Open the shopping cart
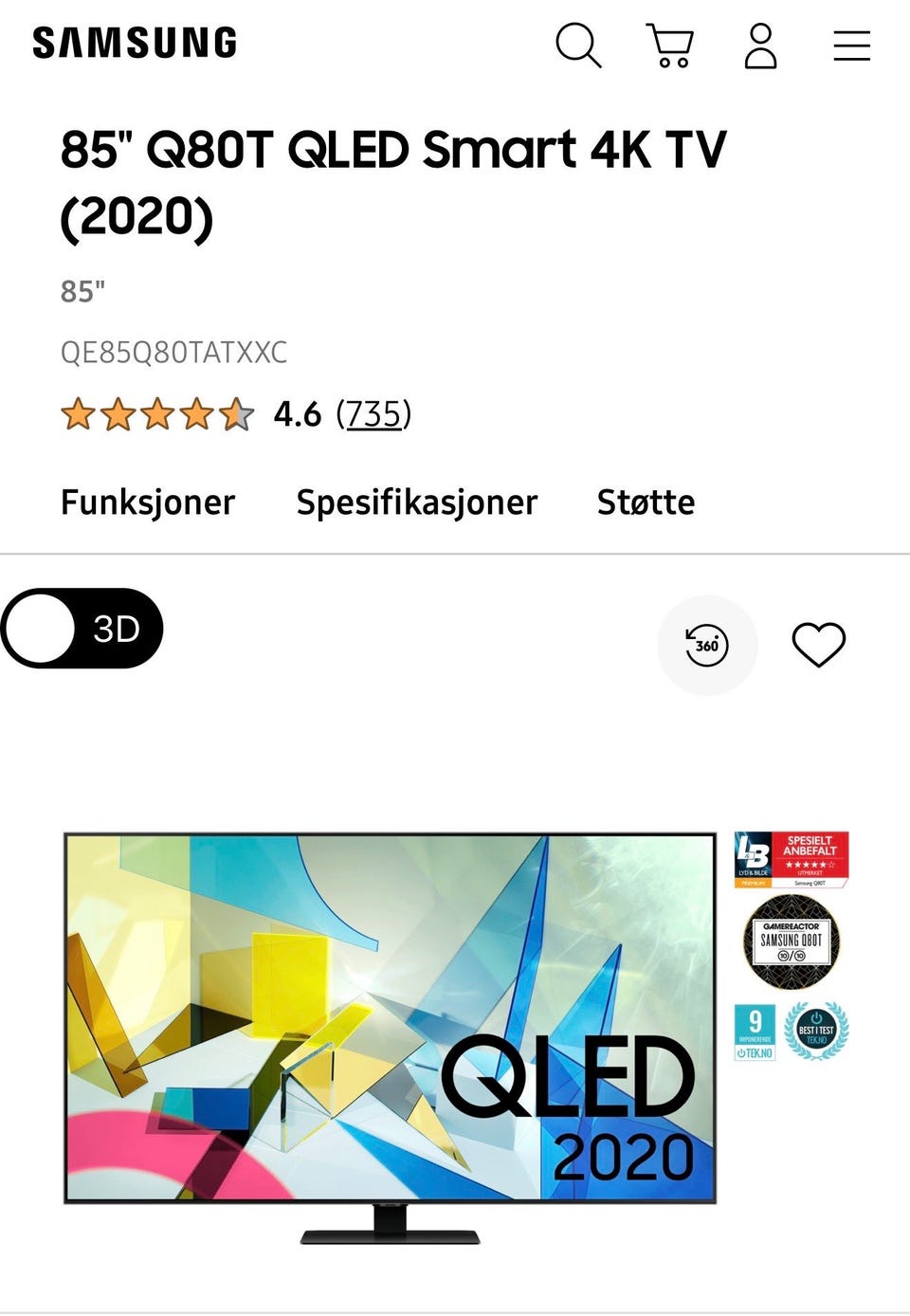 point(669,44)
